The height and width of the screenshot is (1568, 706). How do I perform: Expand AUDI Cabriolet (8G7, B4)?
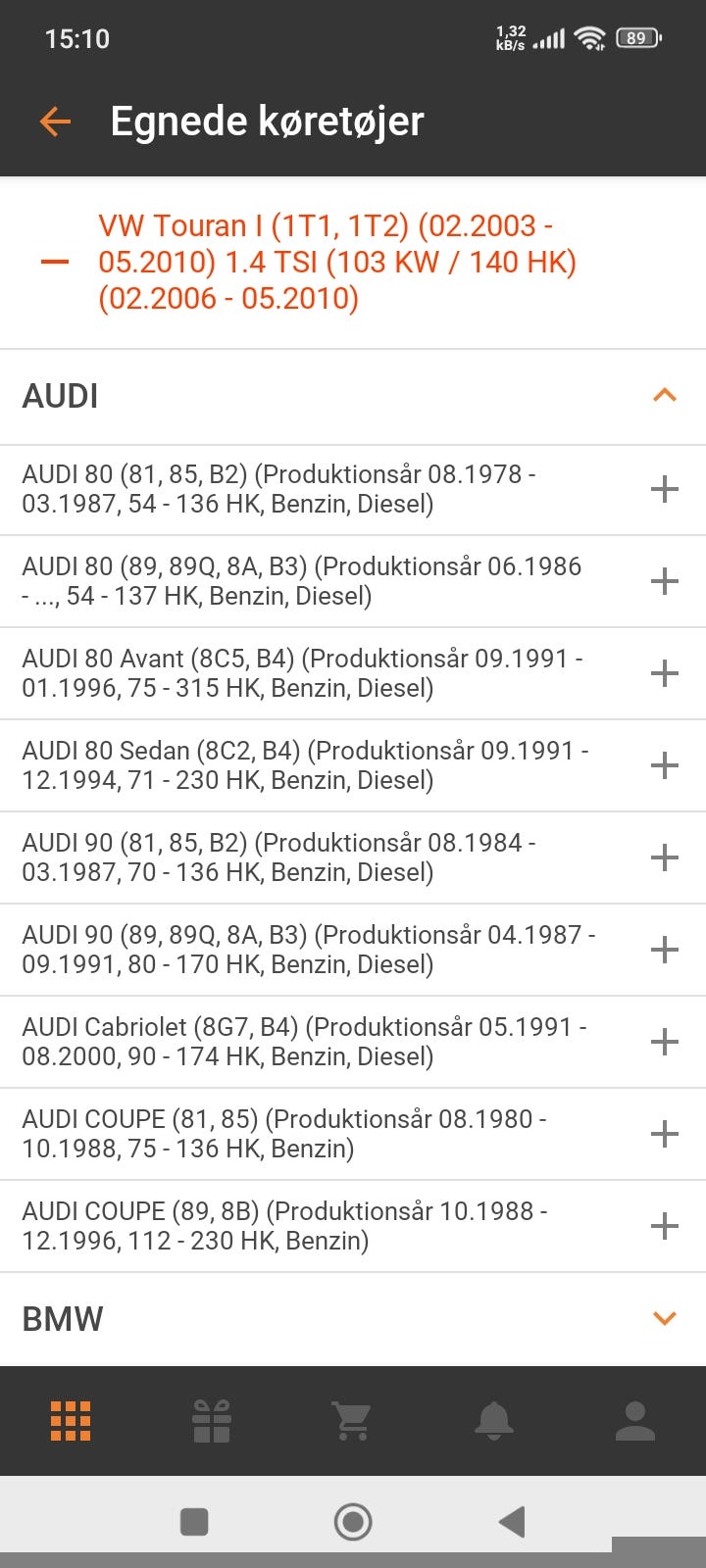[664, 1042]
